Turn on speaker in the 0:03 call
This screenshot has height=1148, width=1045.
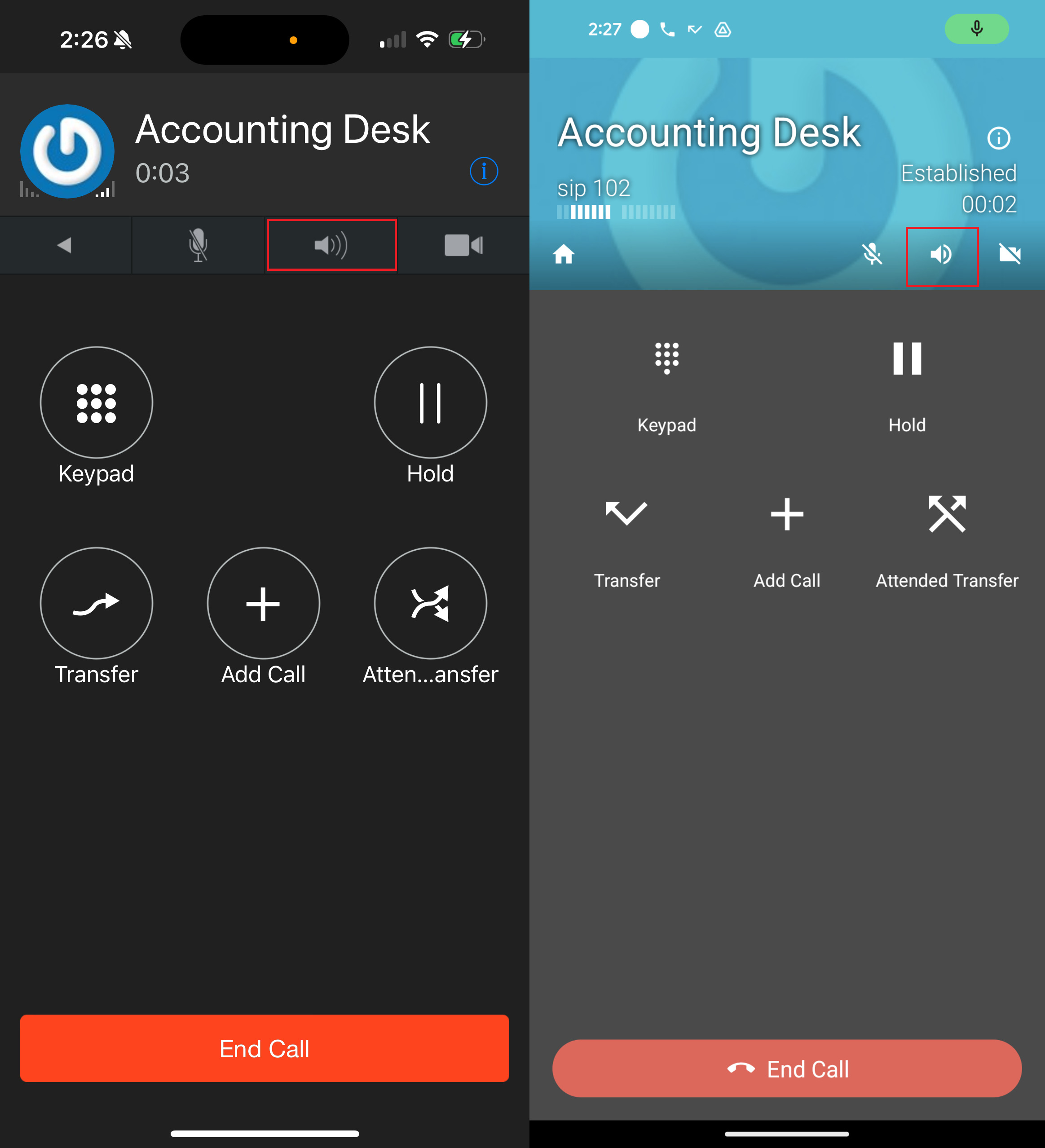pyautogui.click(x=331, y=245)
